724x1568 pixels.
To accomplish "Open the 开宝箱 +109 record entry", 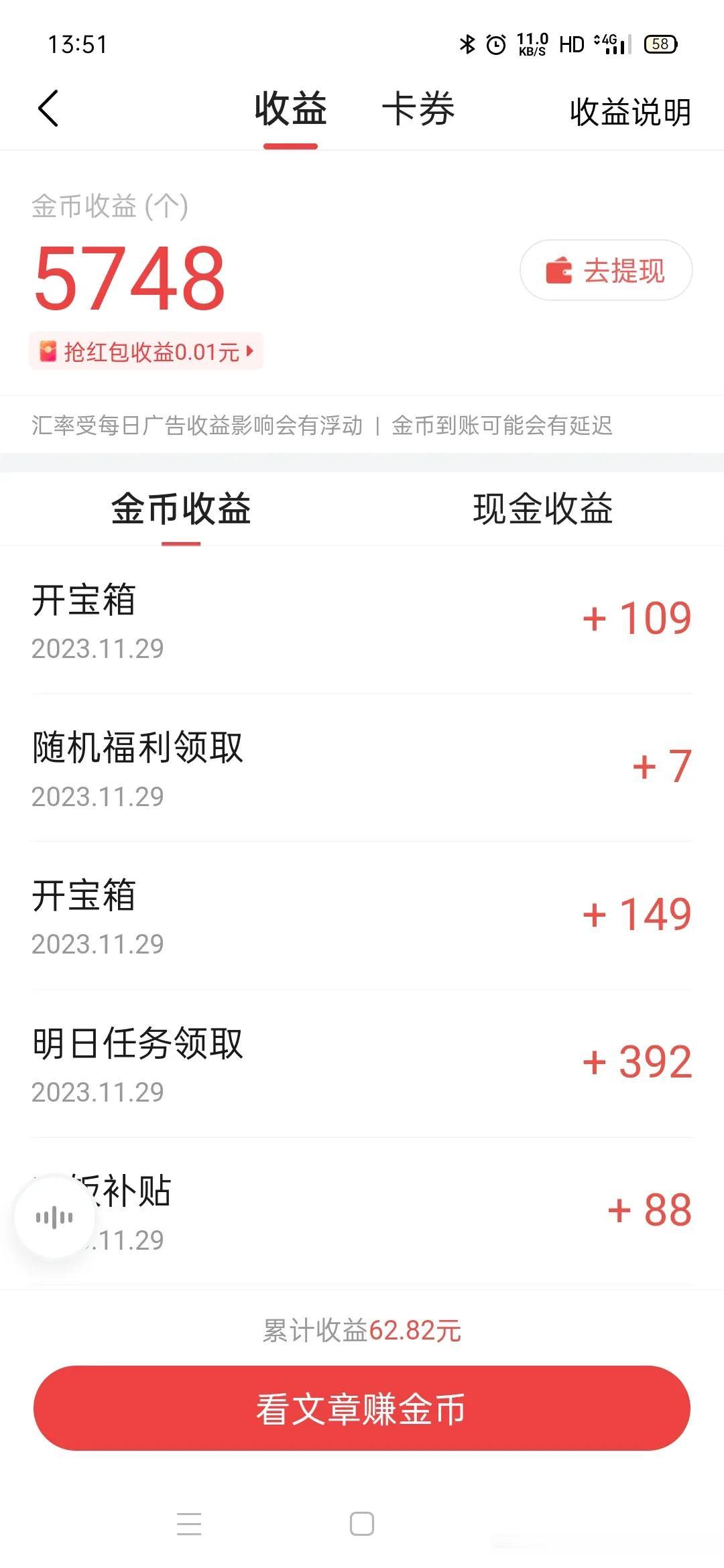I will [x=362, y=620].
